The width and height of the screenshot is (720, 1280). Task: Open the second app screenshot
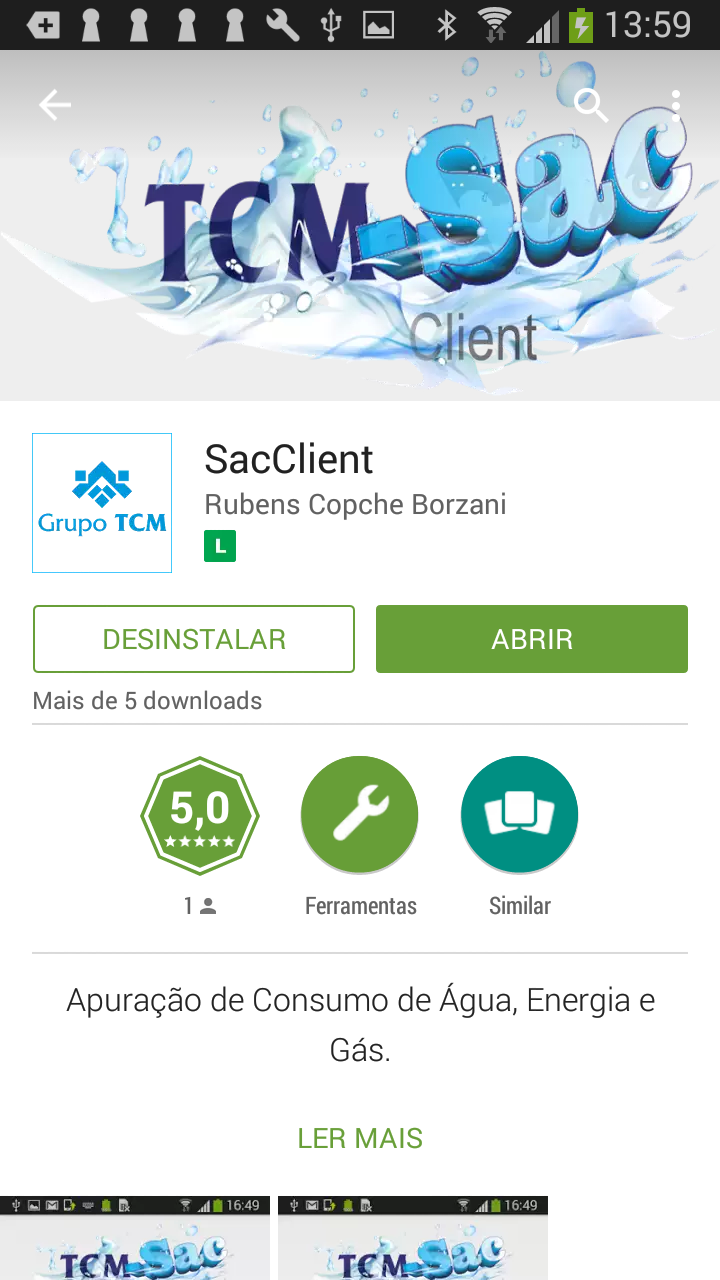[x=413, y=1238]
